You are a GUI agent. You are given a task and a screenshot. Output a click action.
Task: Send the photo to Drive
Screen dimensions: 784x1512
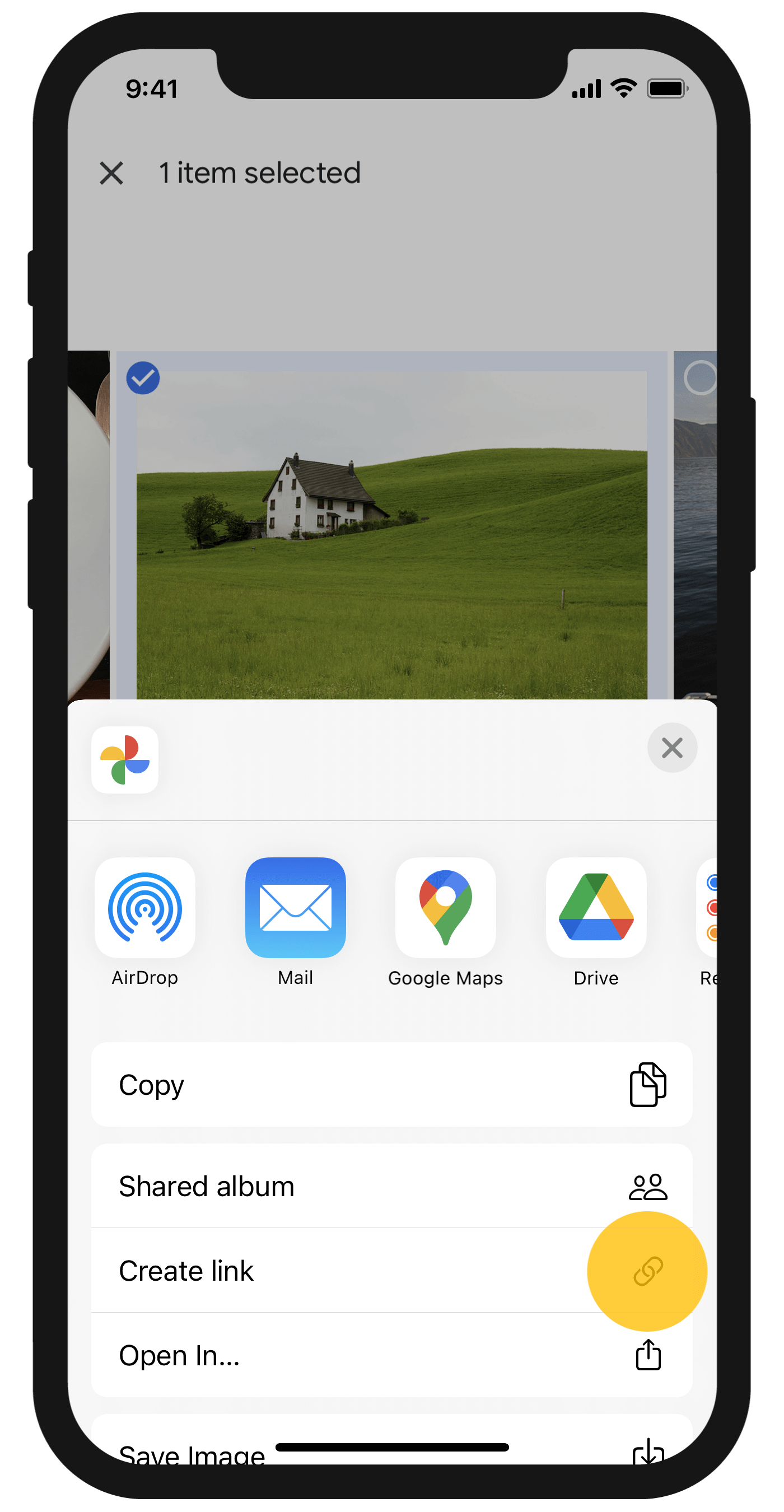(x=596, y=908)
